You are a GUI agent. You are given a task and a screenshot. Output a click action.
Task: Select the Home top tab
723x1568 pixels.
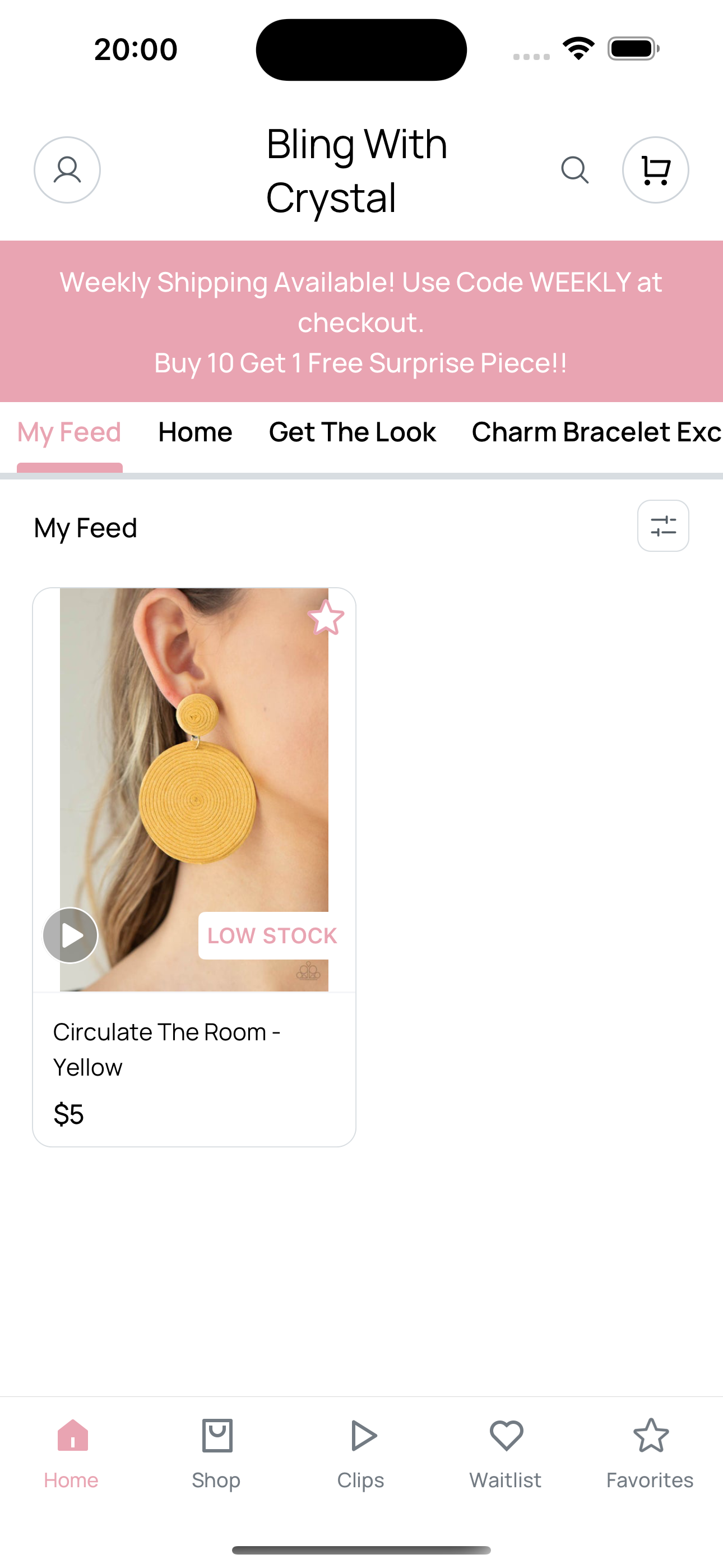(x=196, y=432)
